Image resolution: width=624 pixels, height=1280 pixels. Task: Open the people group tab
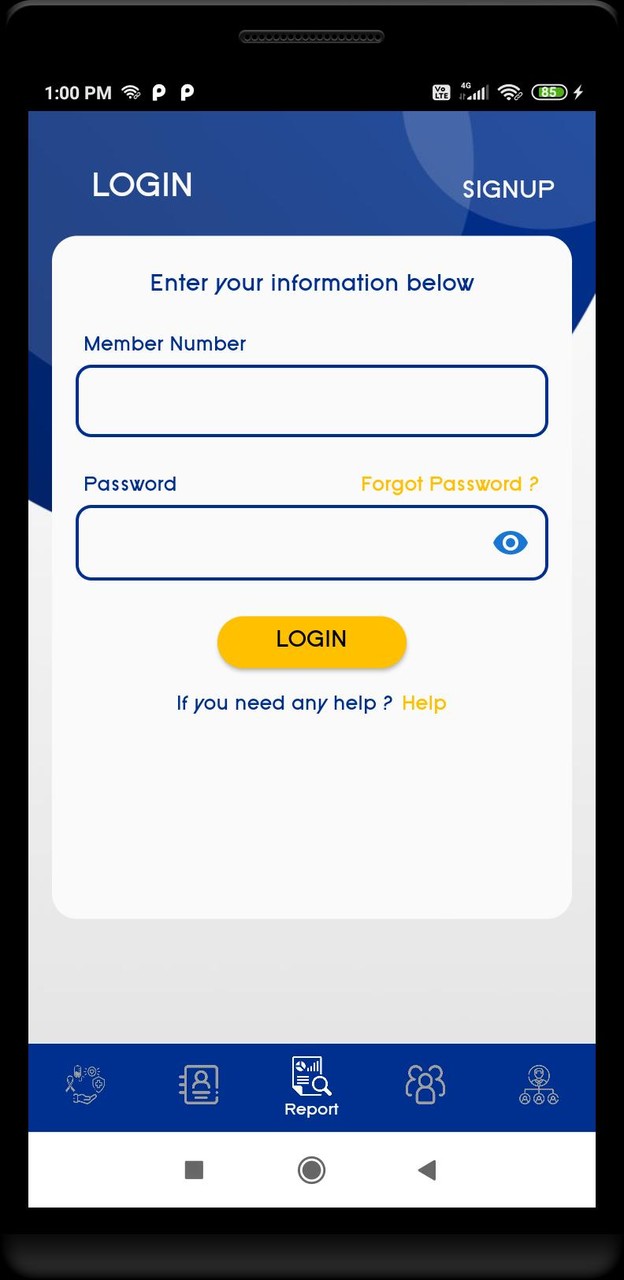(x=425, y=1084)
